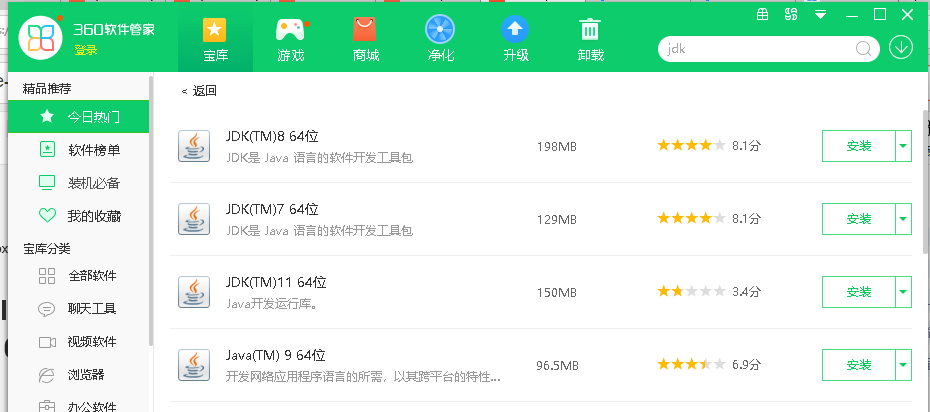The height and width of the screenshot is (412, 930).
Task: Select the 宝库 tab
Action: click(x=215, y=38)
